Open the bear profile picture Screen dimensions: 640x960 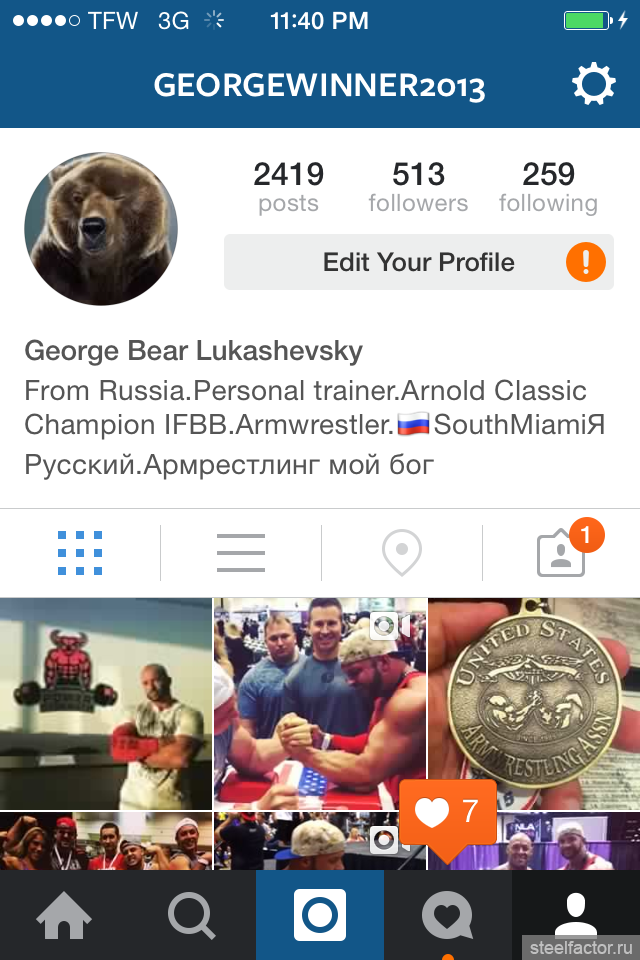pyautogui.click(x=101, y=229)
